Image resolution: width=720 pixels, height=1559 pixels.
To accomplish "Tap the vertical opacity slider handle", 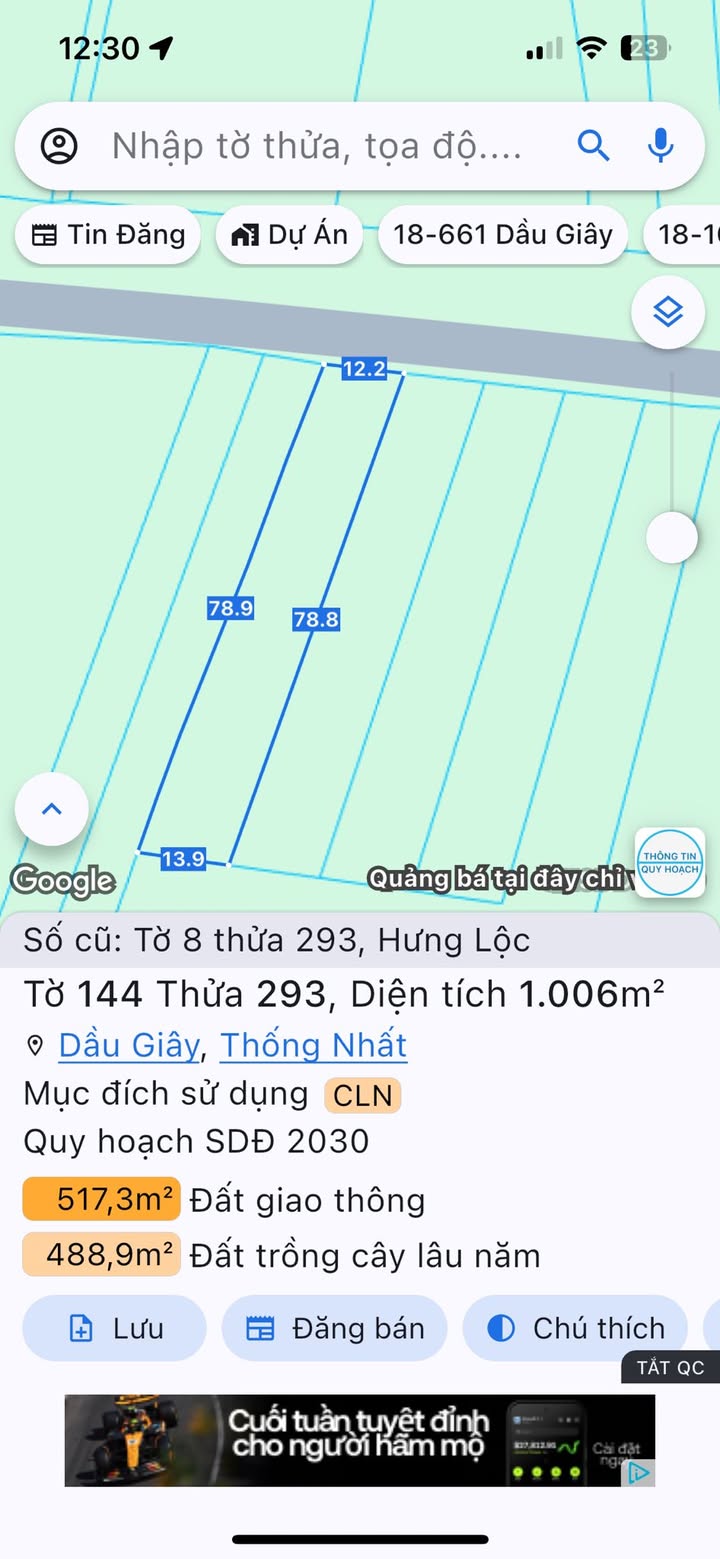I will tap(672, 538).
